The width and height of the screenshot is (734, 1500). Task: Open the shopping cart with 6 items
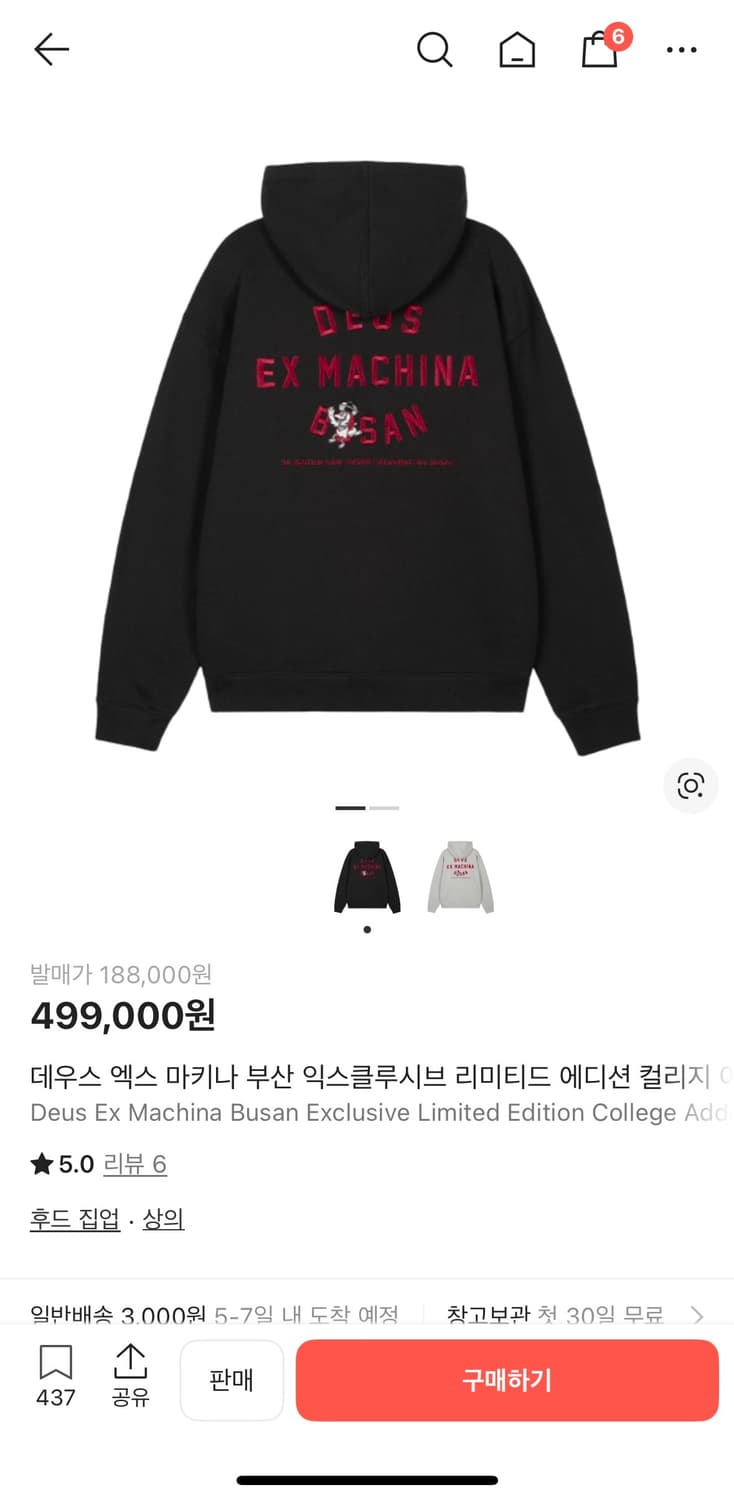point(598,48)
